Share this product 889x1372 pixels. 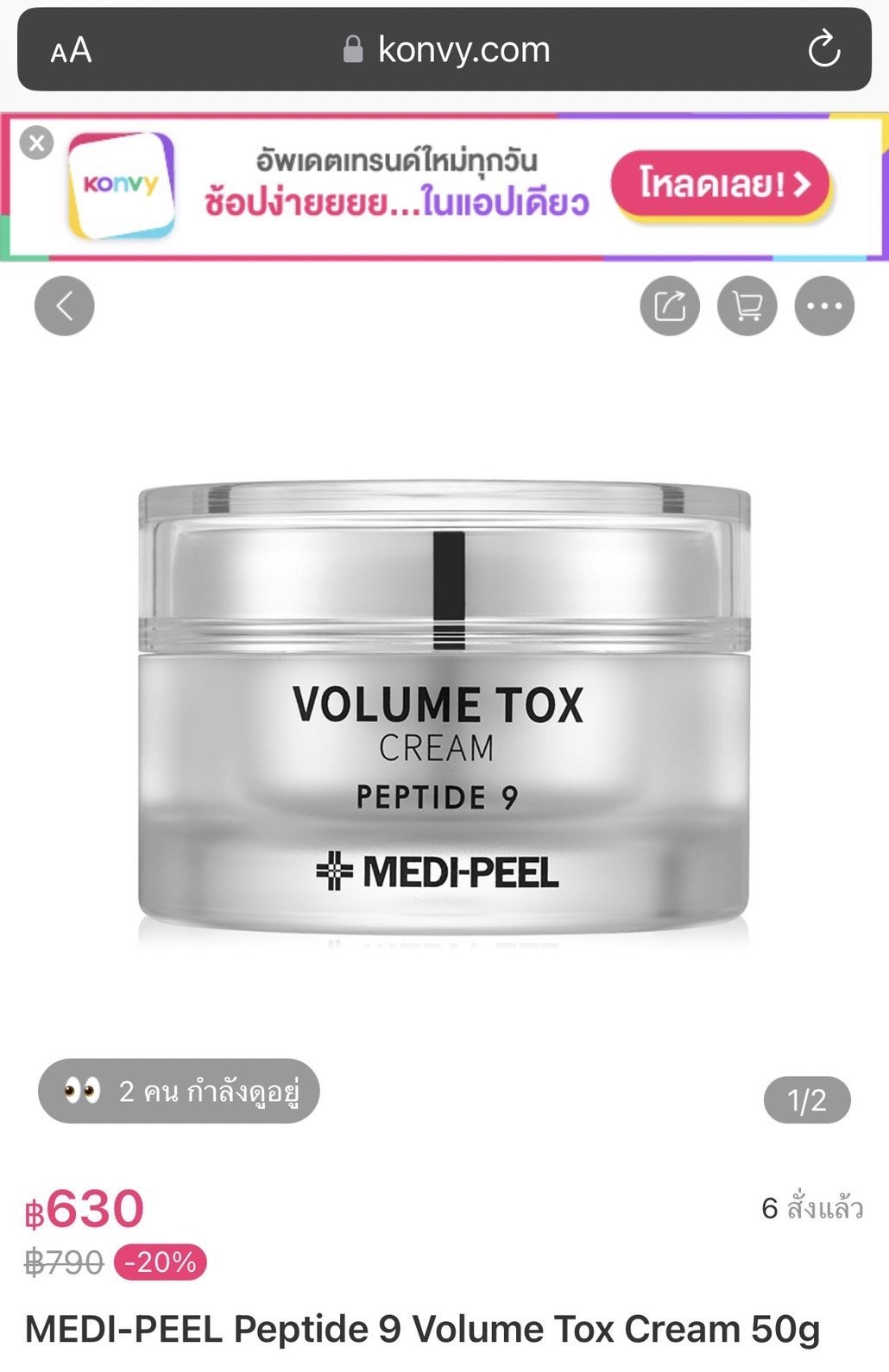(x=670, y=305)
